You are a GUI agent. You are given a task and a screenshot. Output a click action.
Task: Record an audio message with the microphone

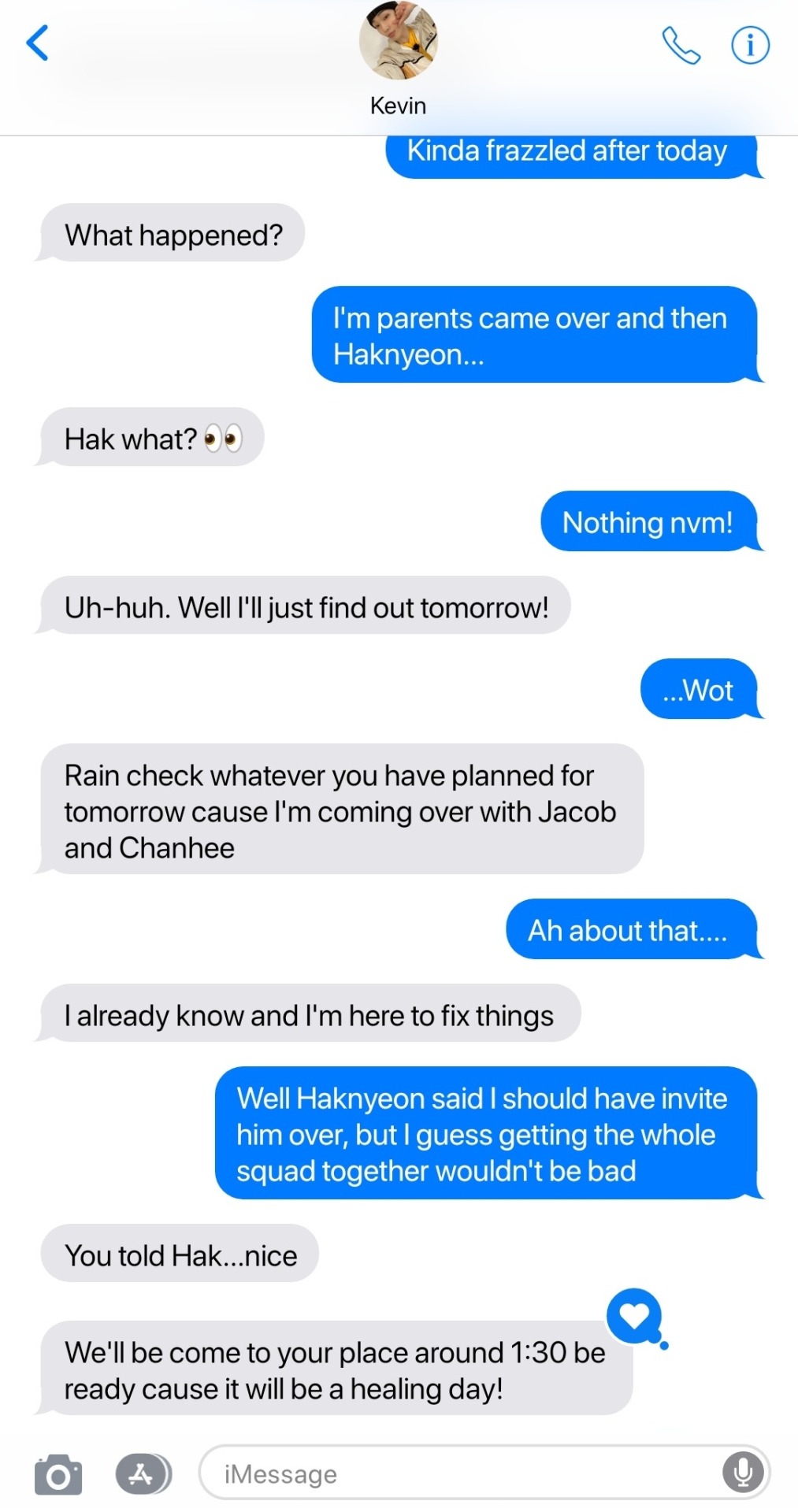[x=743, y=1472]
